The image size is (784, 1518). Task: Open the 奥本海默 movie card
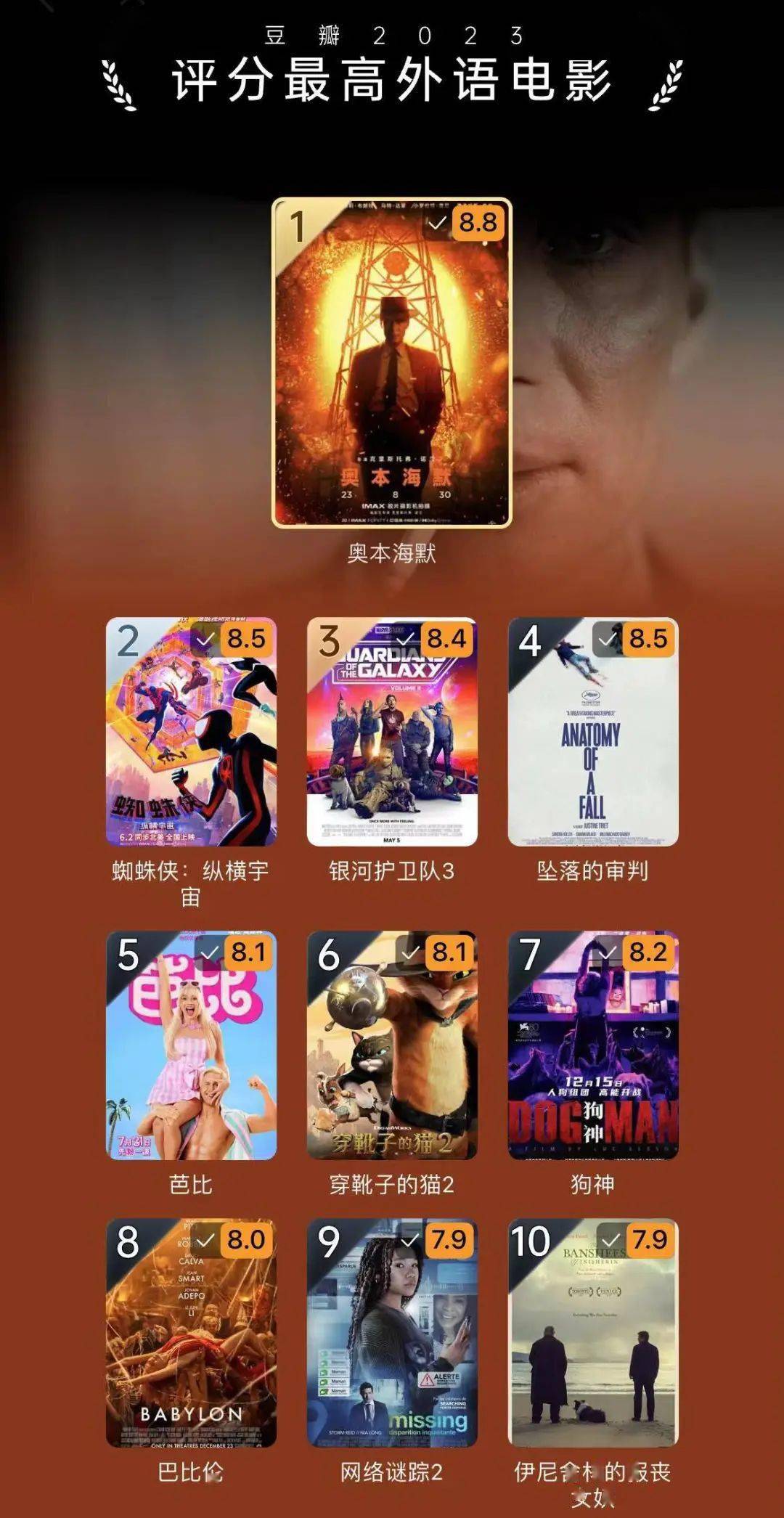click(391, 363)
